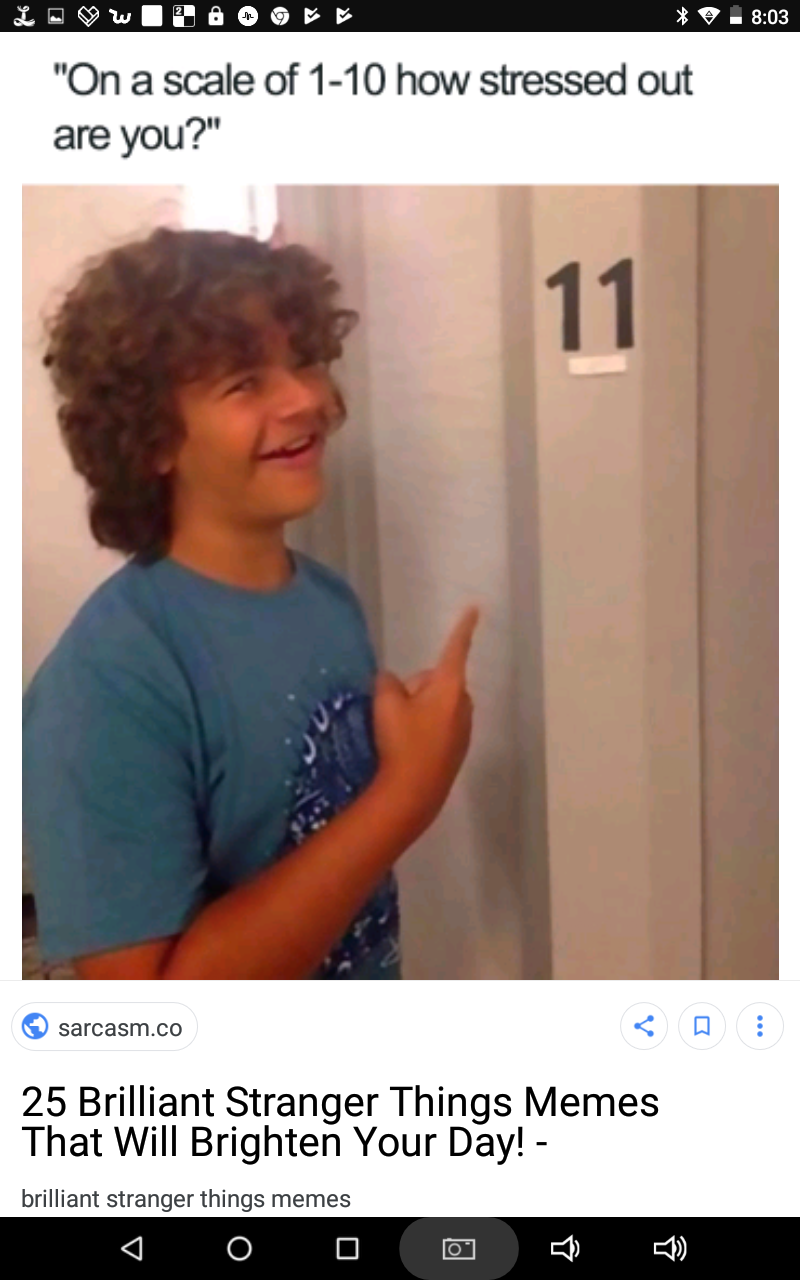
Task: Open the three-dot overflow menu
Action: (760, 1026)
